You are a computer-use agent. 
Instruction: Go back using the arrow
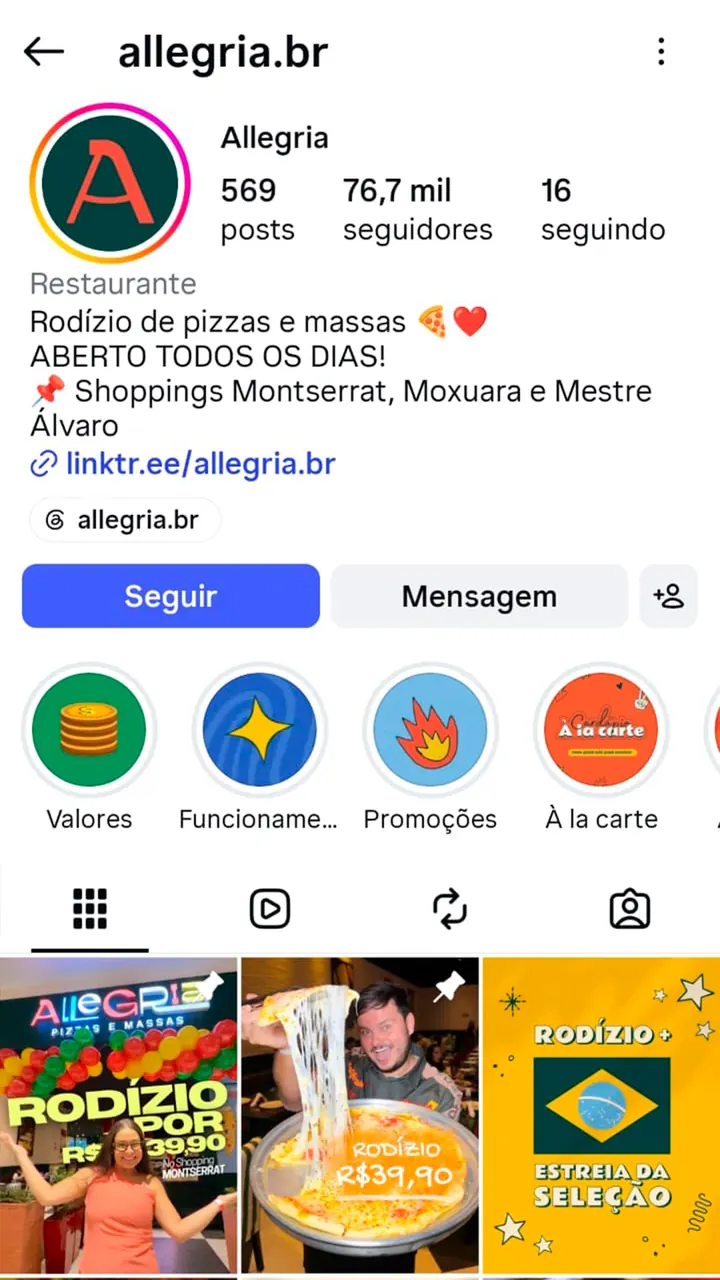(44, 52)
